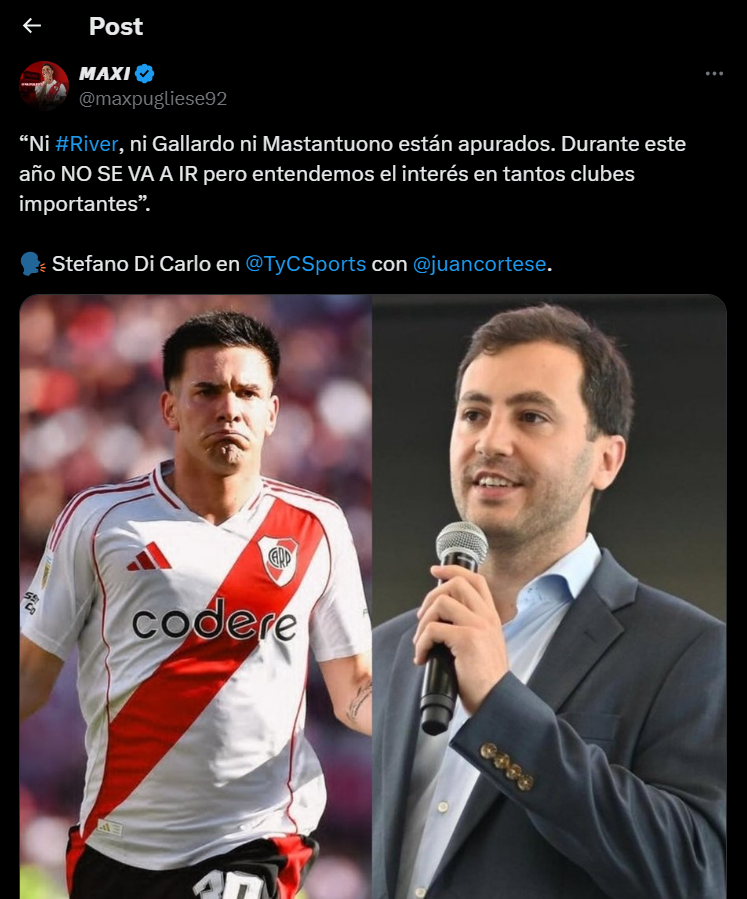This screenshot has width=747, height=899.
Task: Open the @juancortese mention
Action: point(479,264)
